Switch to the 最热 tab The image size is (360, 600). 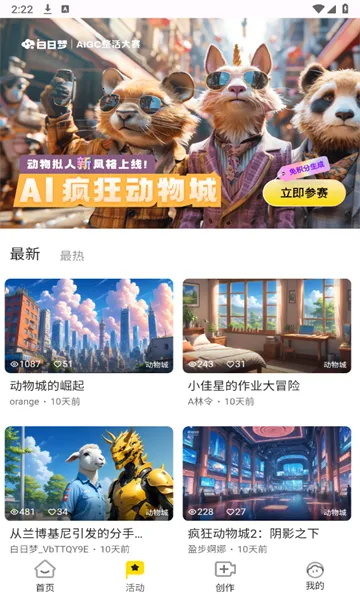[72, 256]
